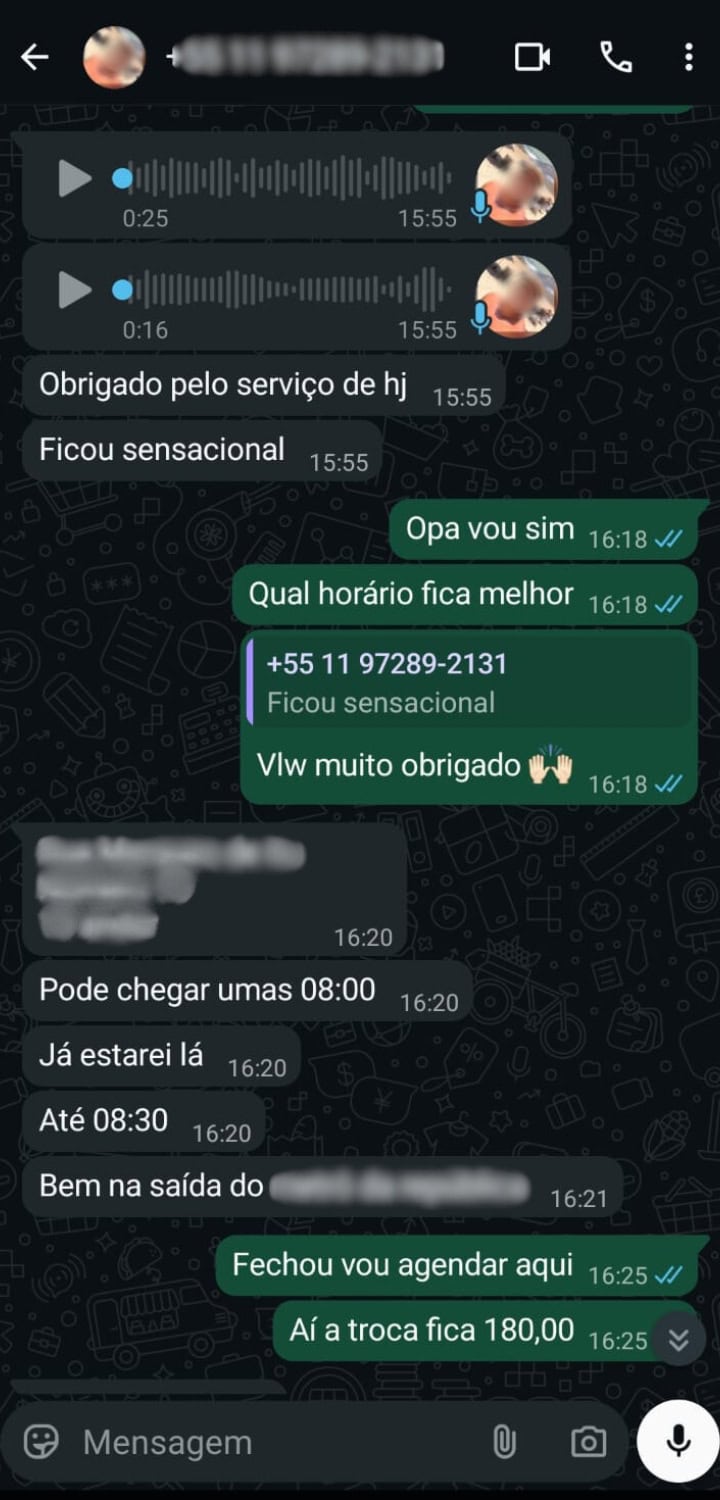Viewport: 720px width, 1500px height.
Task: Tap the phone number in the quoted message
Action: 384,663
